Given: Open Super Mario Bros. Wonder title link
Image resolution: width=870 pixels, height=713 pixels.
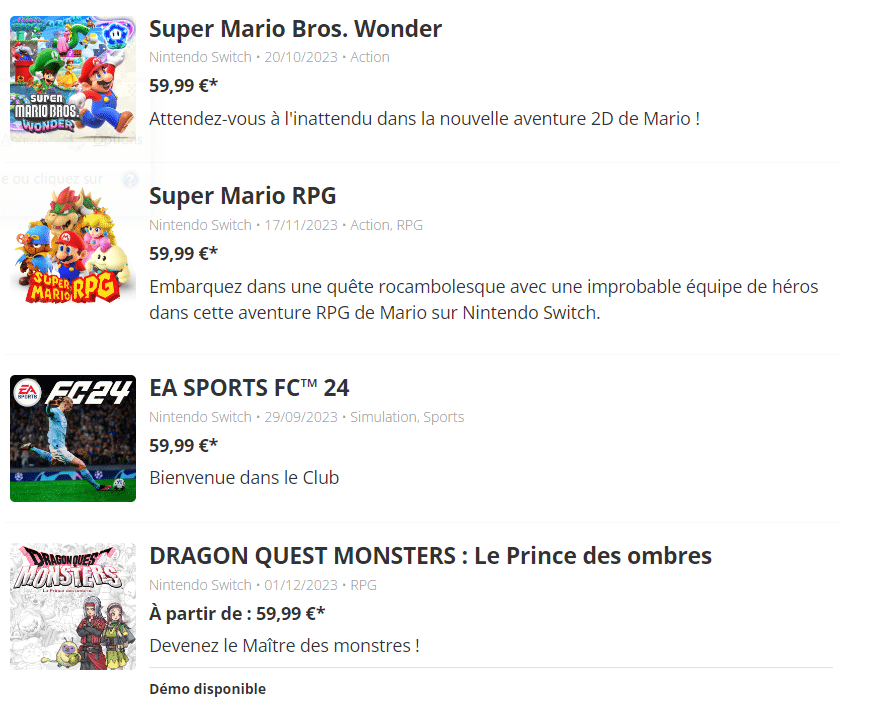Looking at the screenshot, I should point(295,29).
